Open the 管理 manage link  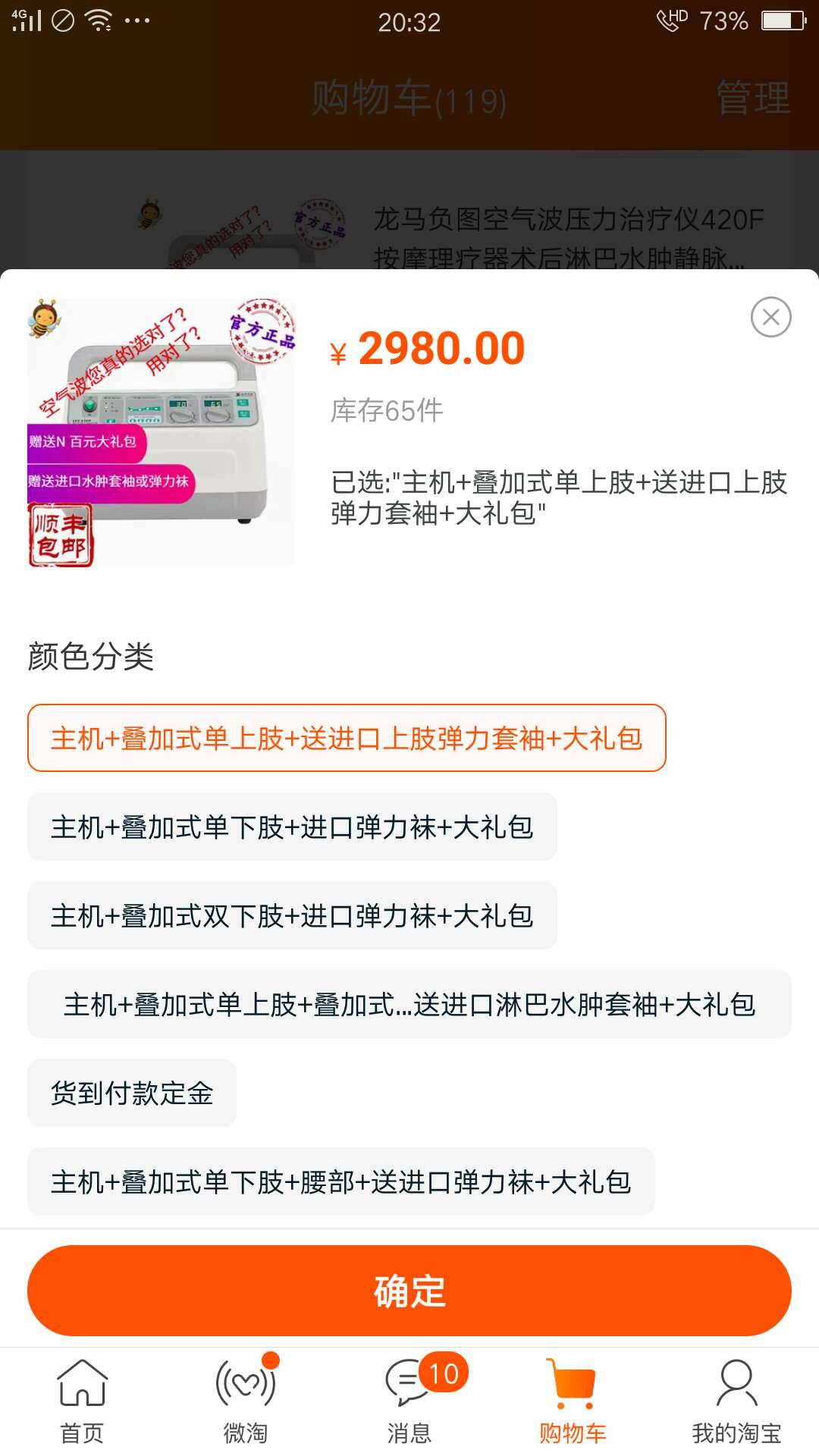coord(750,99)
